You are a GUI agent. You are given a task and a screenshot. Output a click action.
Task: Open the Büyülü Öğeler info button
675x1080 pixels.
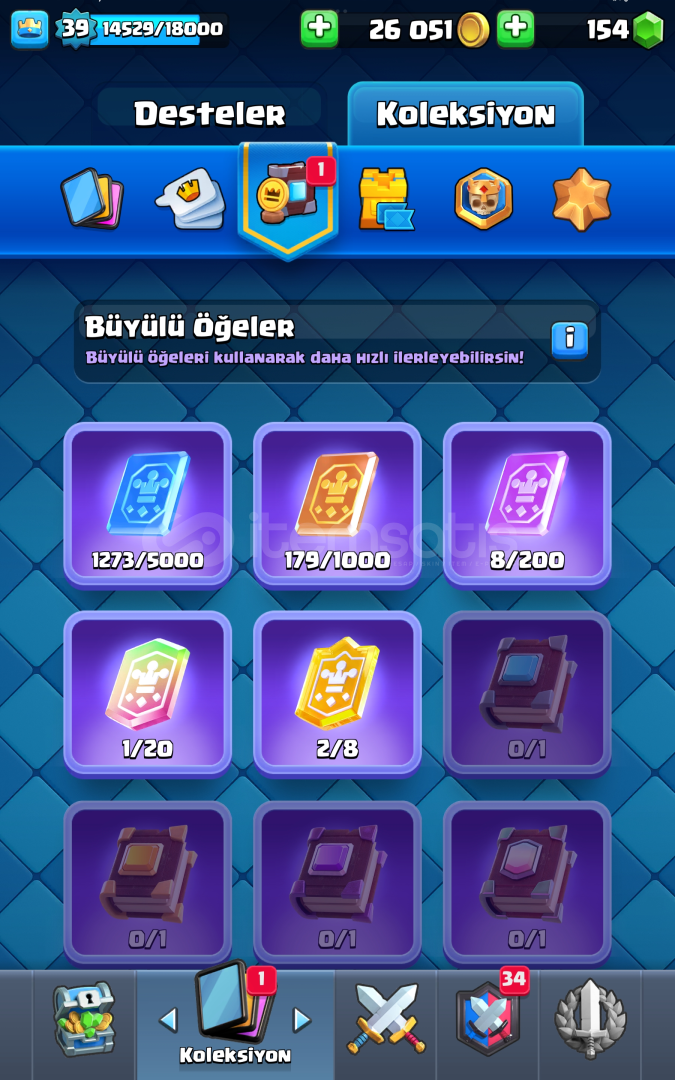[569, 339]
